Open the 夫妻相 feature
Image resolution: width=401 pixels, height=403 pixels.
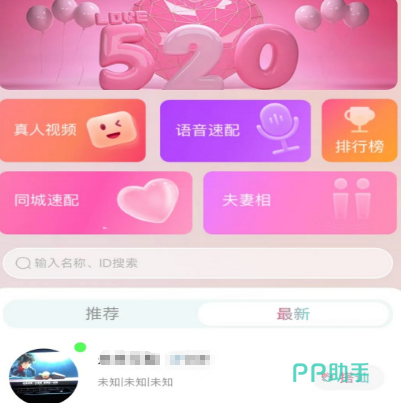300,203
